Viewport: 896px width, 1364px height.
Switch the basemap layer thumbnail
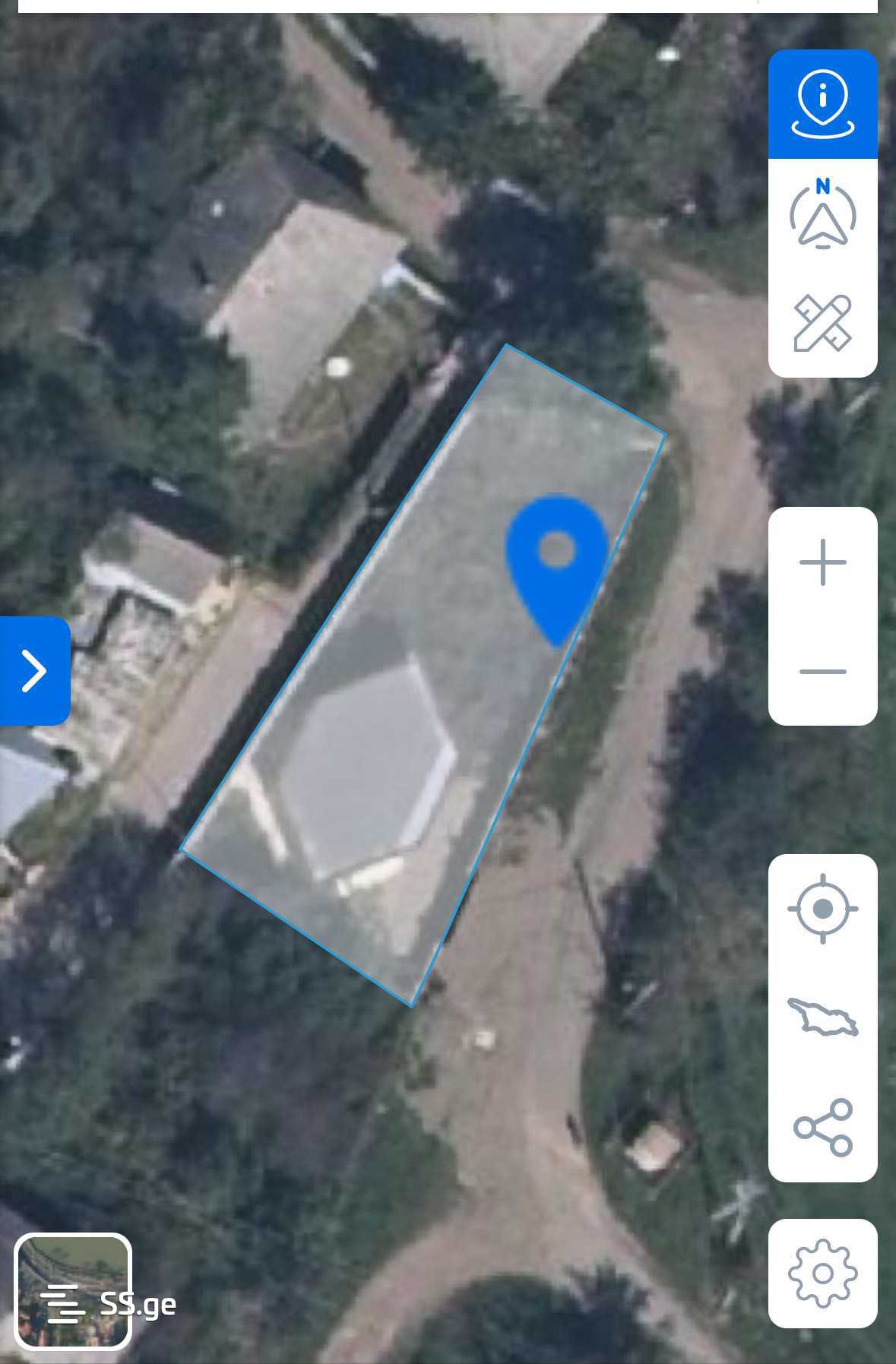(x=73, y=1292)
